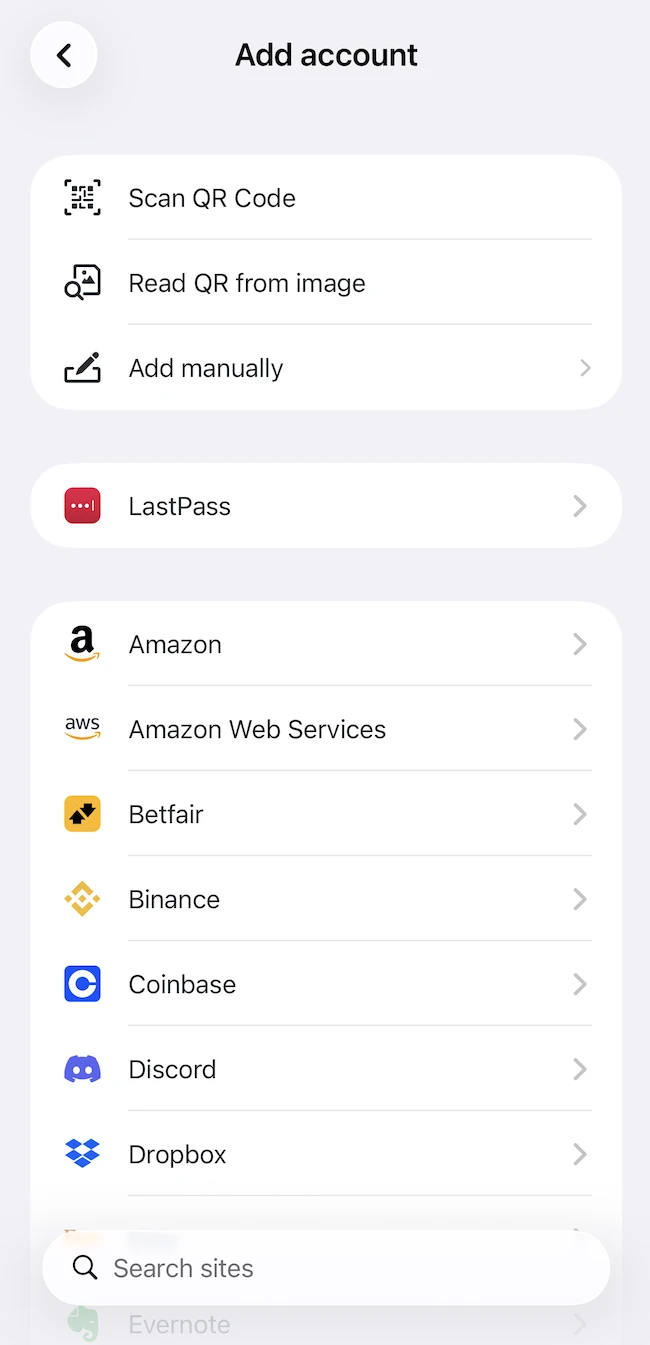Select Coinbase from the list

click(x=326, y=984)
